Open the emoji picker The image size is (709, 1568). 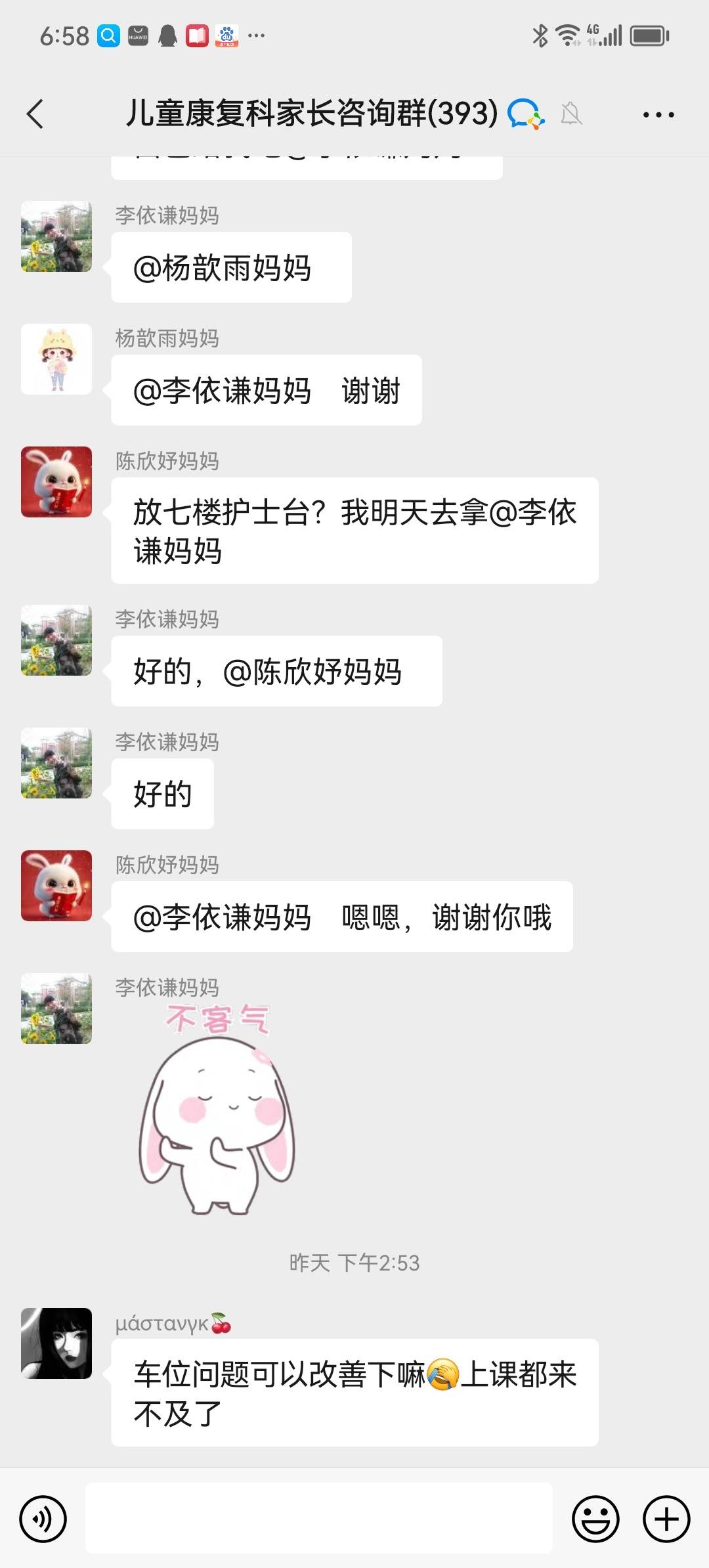click(595, 1519)
